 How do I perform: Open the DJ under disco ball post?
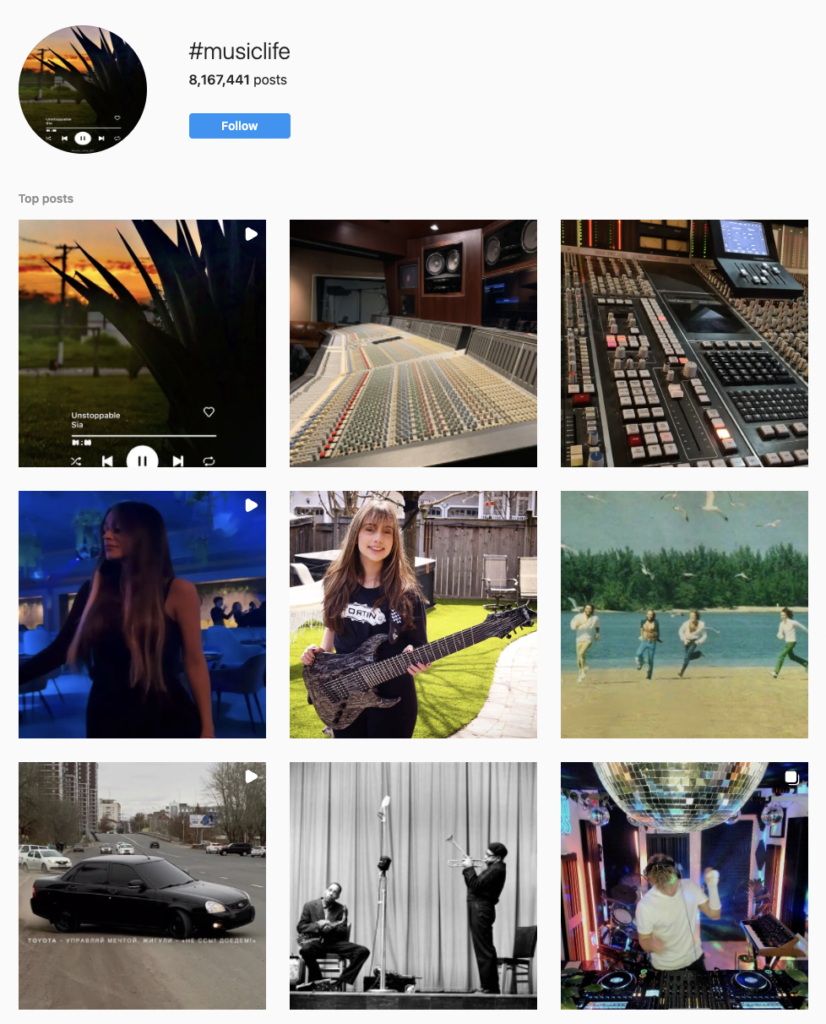pos(684,885)
